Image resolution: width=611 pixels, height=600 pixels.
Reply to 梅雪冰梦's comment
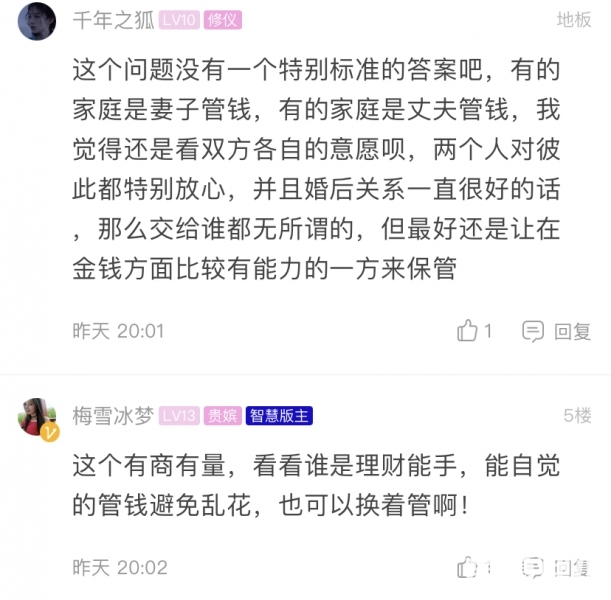pyautogui.click(x=559, y=568)
